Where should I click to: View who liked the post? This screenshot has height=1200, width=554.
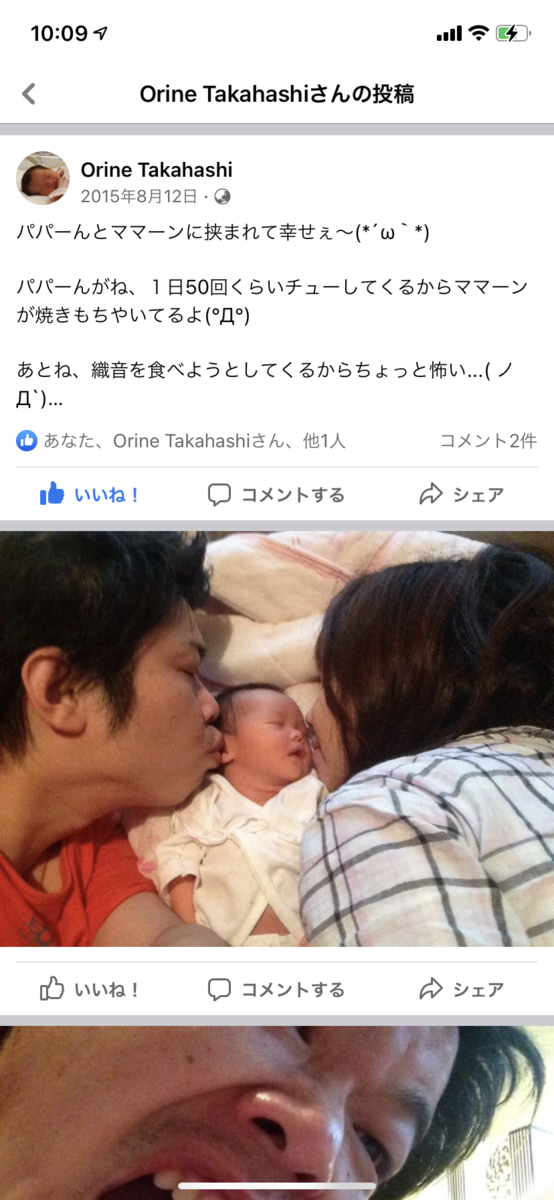pyautogui.click(x=181, y=440)
